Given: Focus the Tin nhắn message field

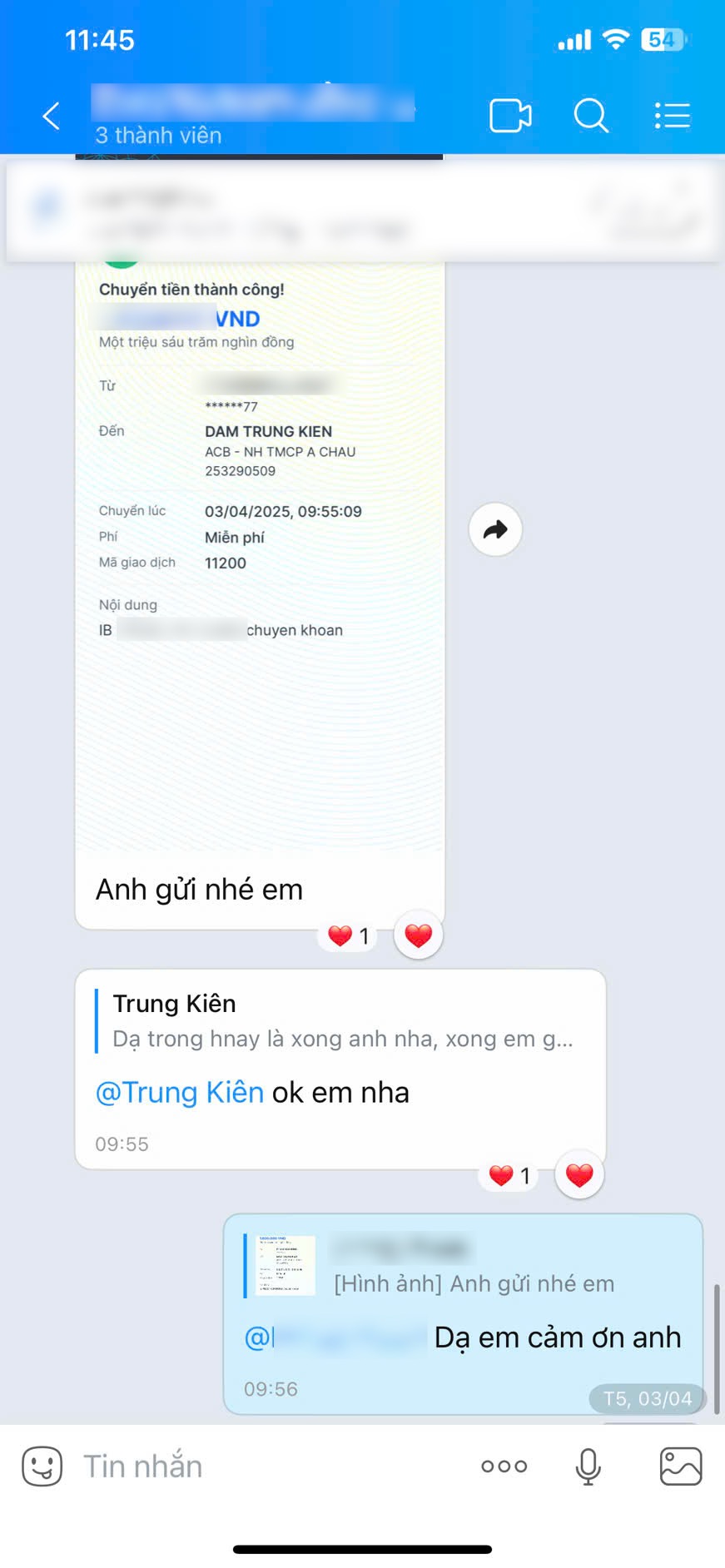Looking at the screenshot, I should [266, 1466].
